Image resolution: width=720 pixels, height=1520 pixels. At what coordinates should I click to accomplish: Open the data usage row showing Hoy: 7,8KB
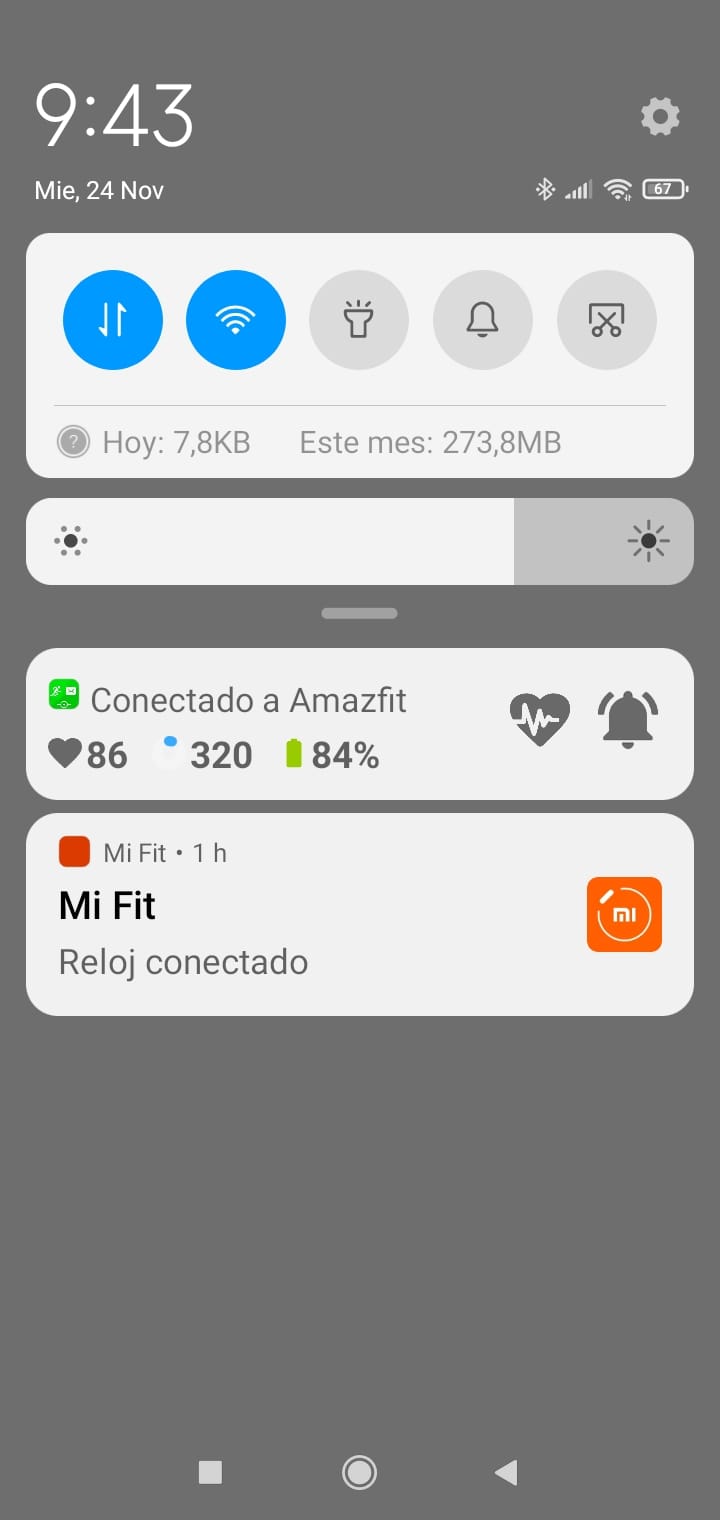[310, 442]
